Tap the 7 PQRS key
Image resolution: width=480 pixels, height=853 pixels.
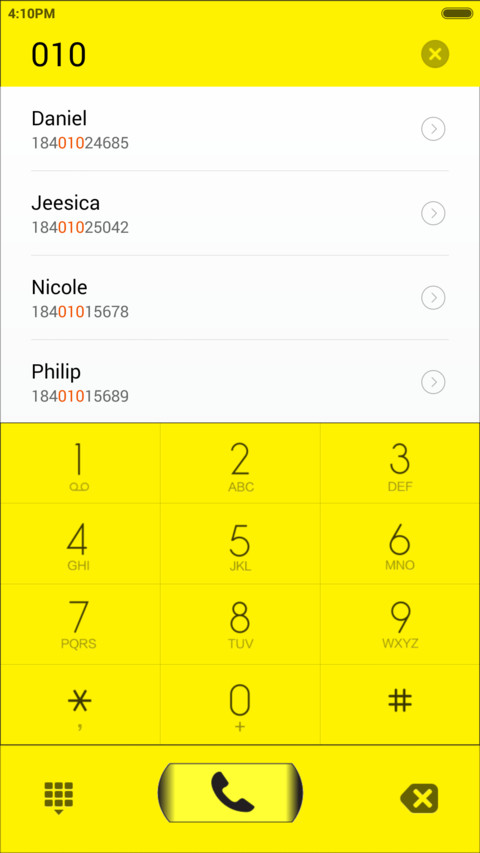coord(80,624)
